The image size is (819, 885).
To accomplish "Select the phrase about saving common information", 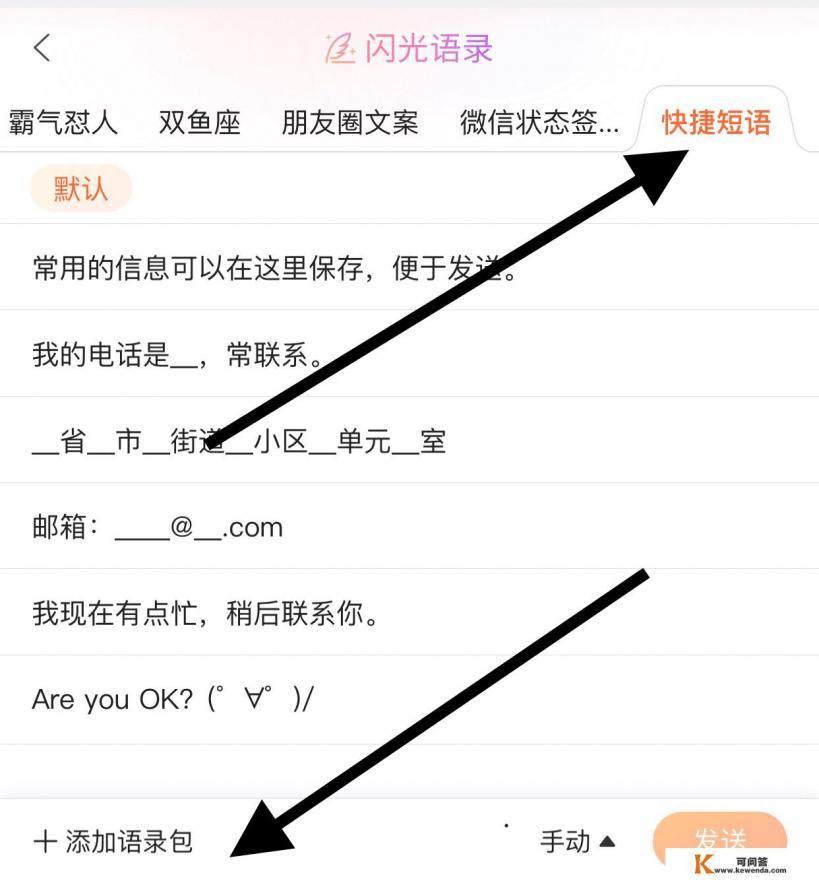I will pyautogui.click(x=277, y=267).
